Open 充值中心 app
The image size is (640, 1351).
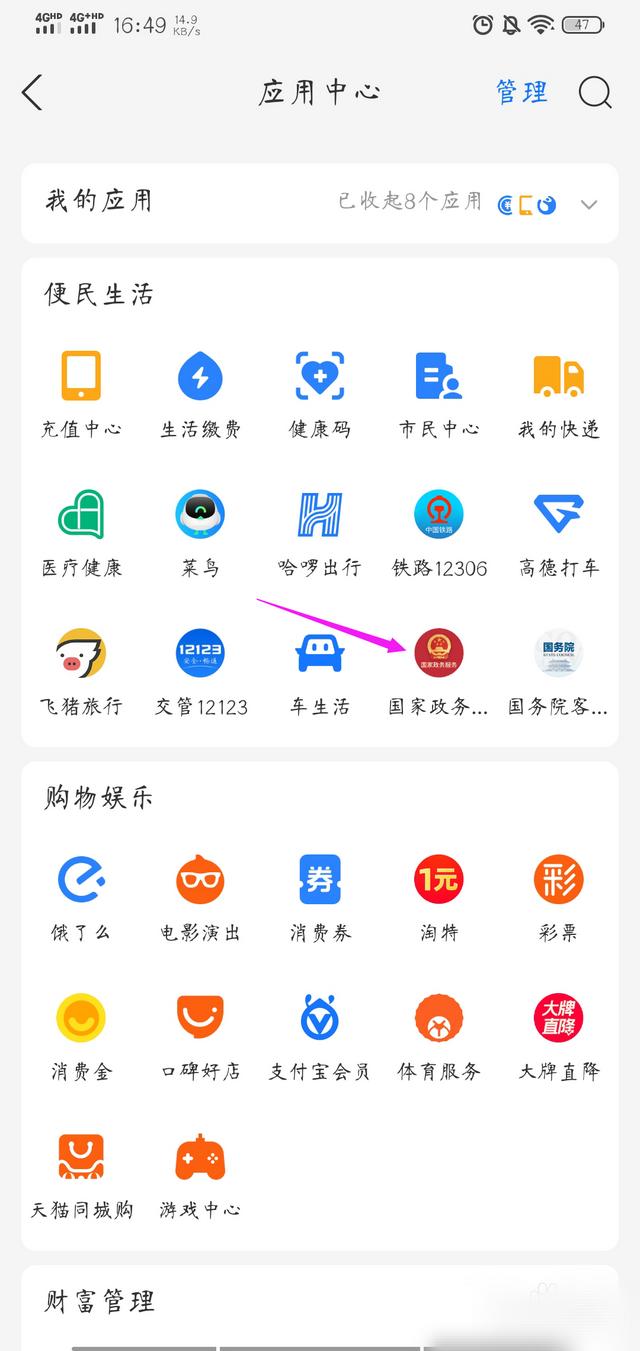pyautogui.click(x=81, y=394)
